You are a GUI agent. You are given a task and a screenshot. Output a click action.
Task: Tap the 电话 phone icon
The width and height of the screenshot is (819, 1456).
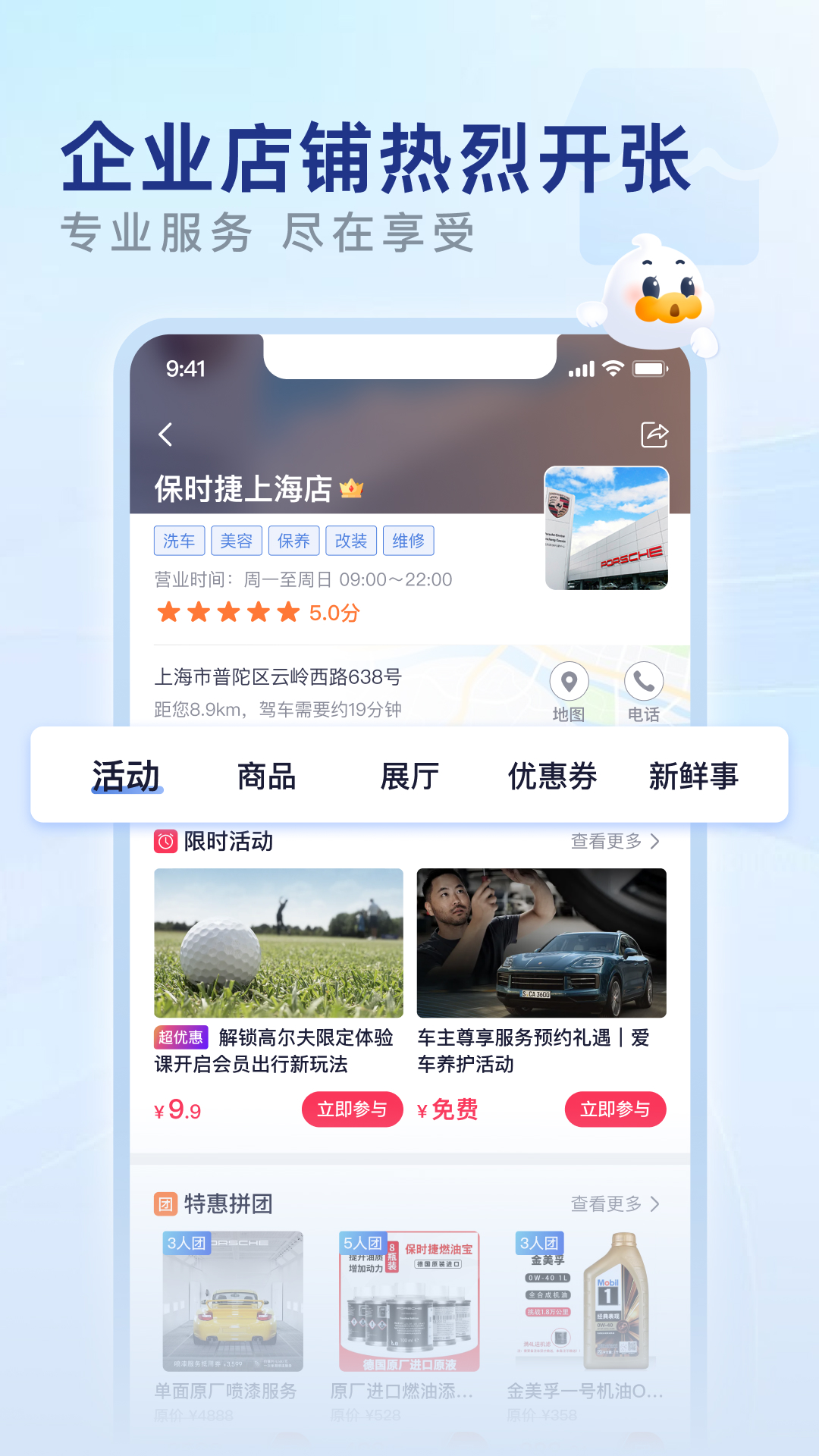(645, 682)
